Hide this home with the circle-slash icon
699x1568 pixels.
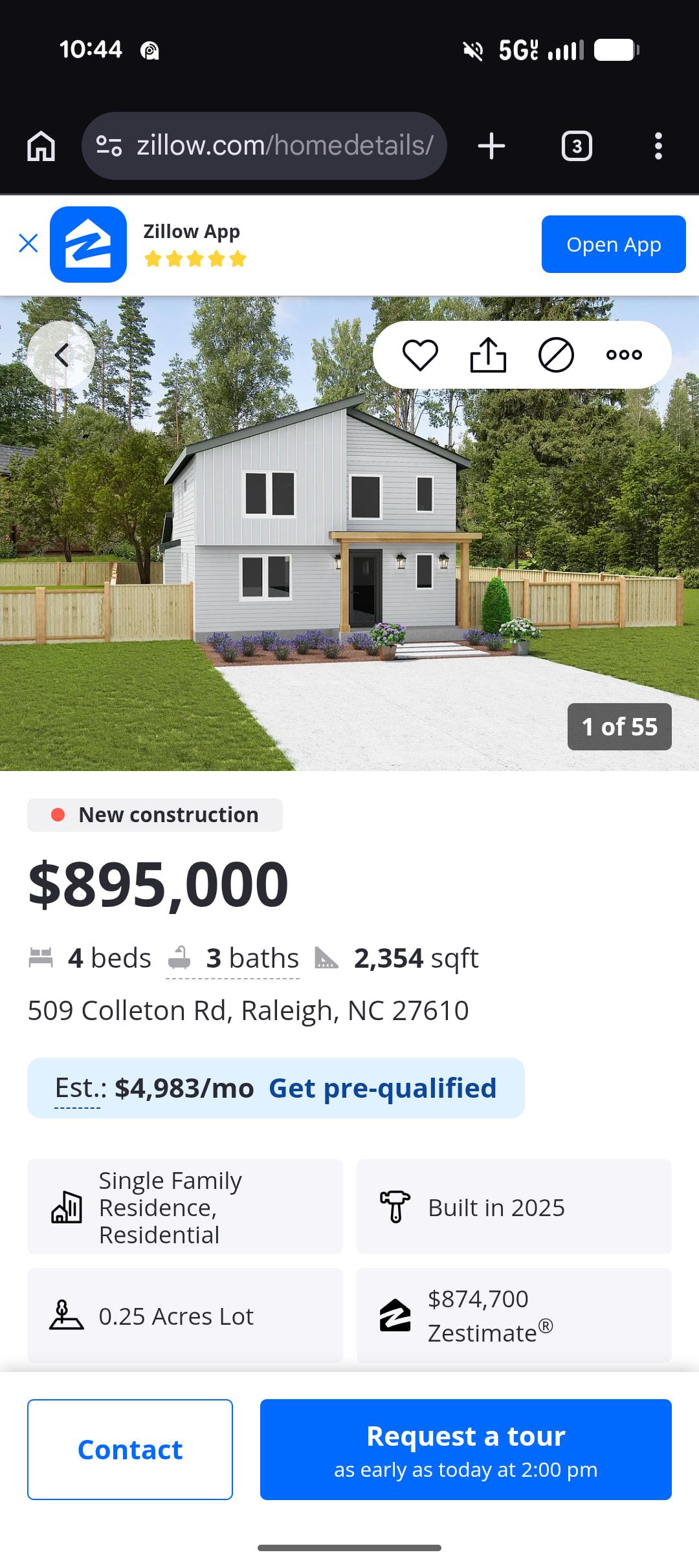pos(556,354)
